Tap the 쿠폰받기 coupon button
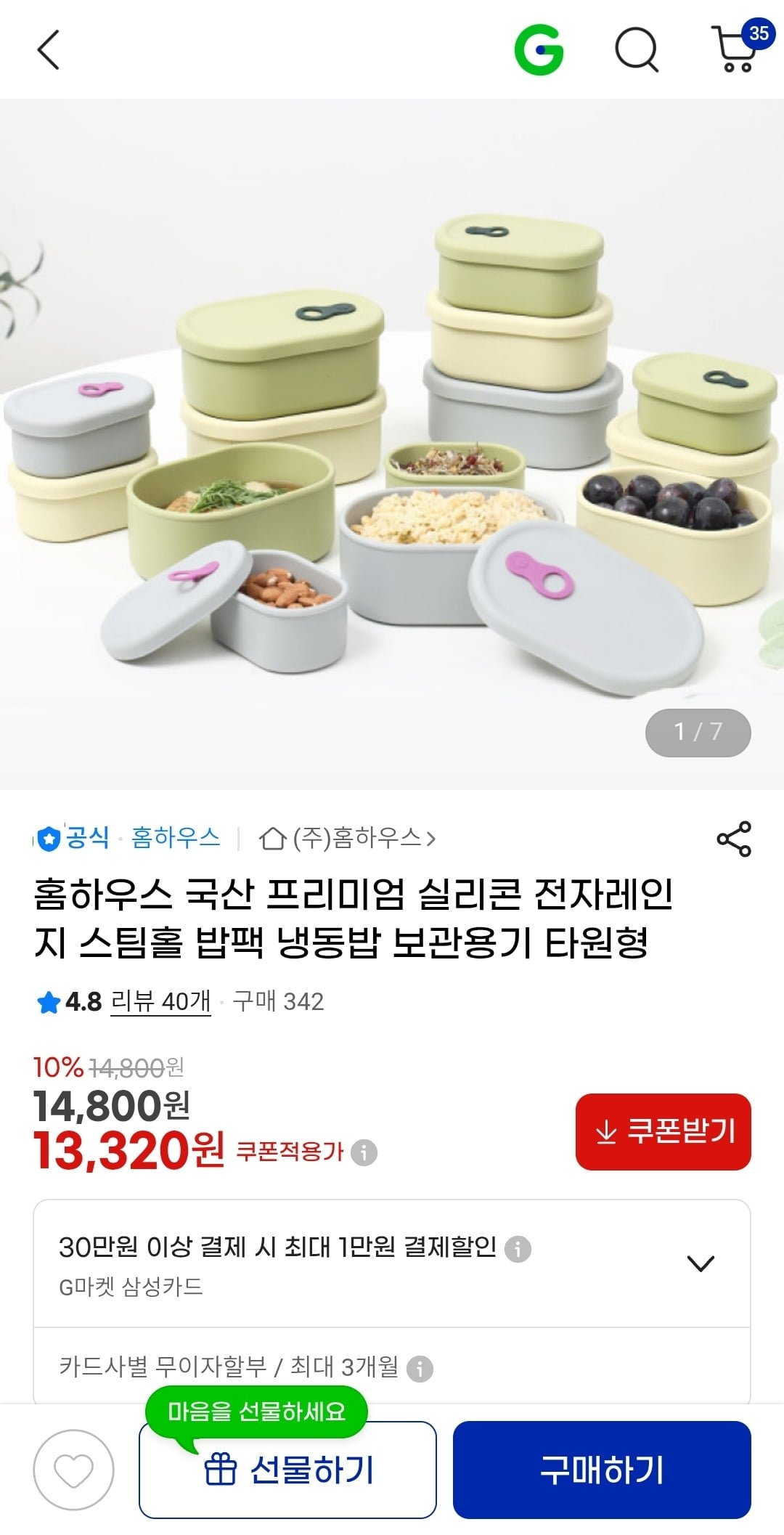Screen dimensions: 784x1535 [663, 1131]
